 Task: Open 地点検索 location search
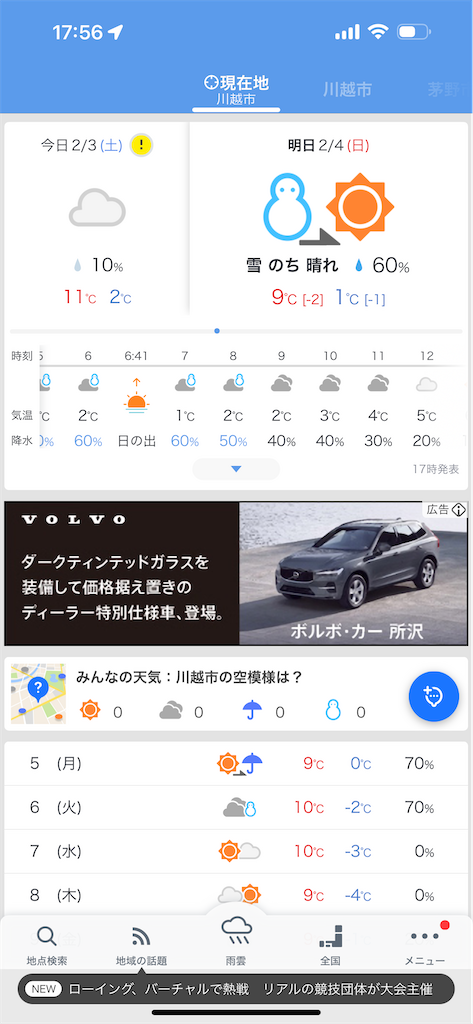pyautogui.click(x=47, y=945)
